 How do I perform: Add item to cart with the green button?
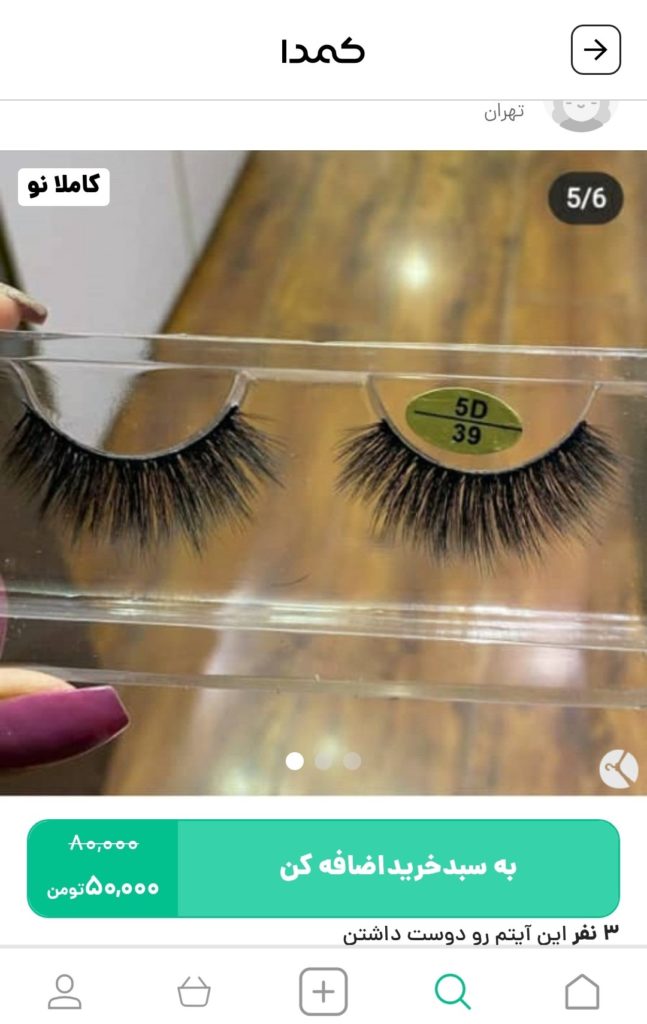coord(398,867)
